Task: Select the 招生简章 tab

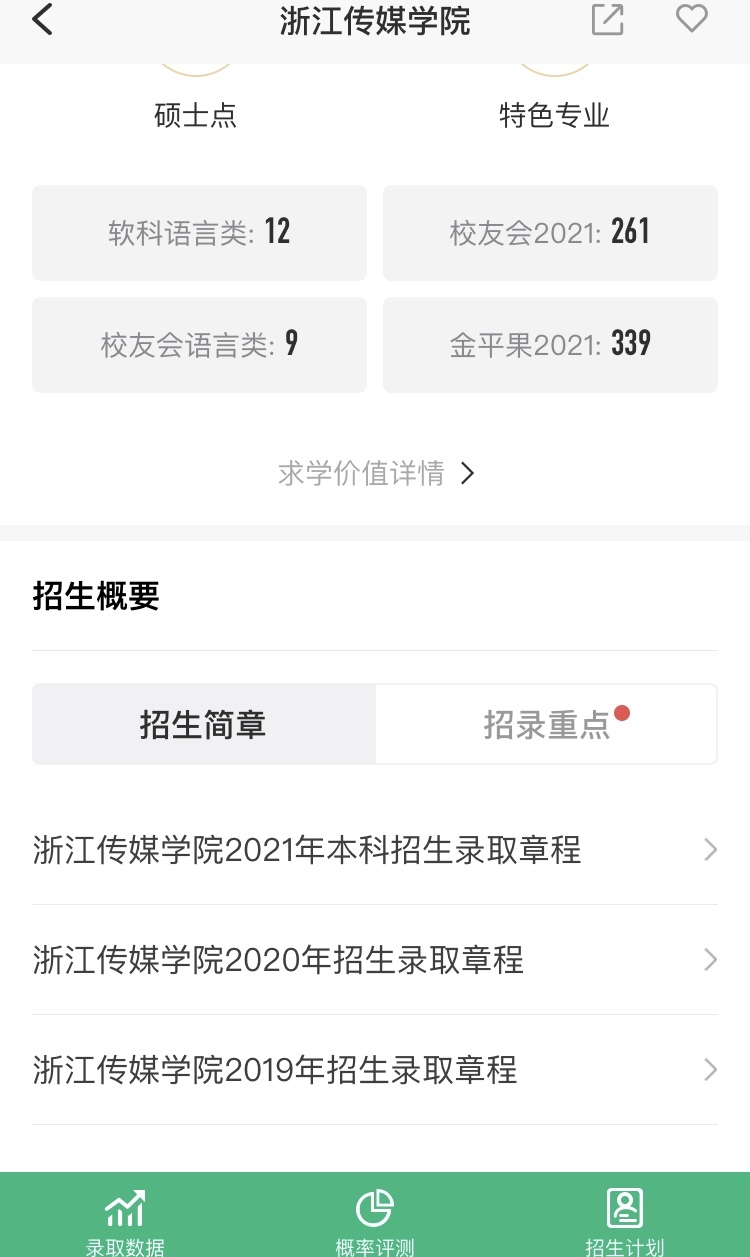Action: [x=204, y=725]
